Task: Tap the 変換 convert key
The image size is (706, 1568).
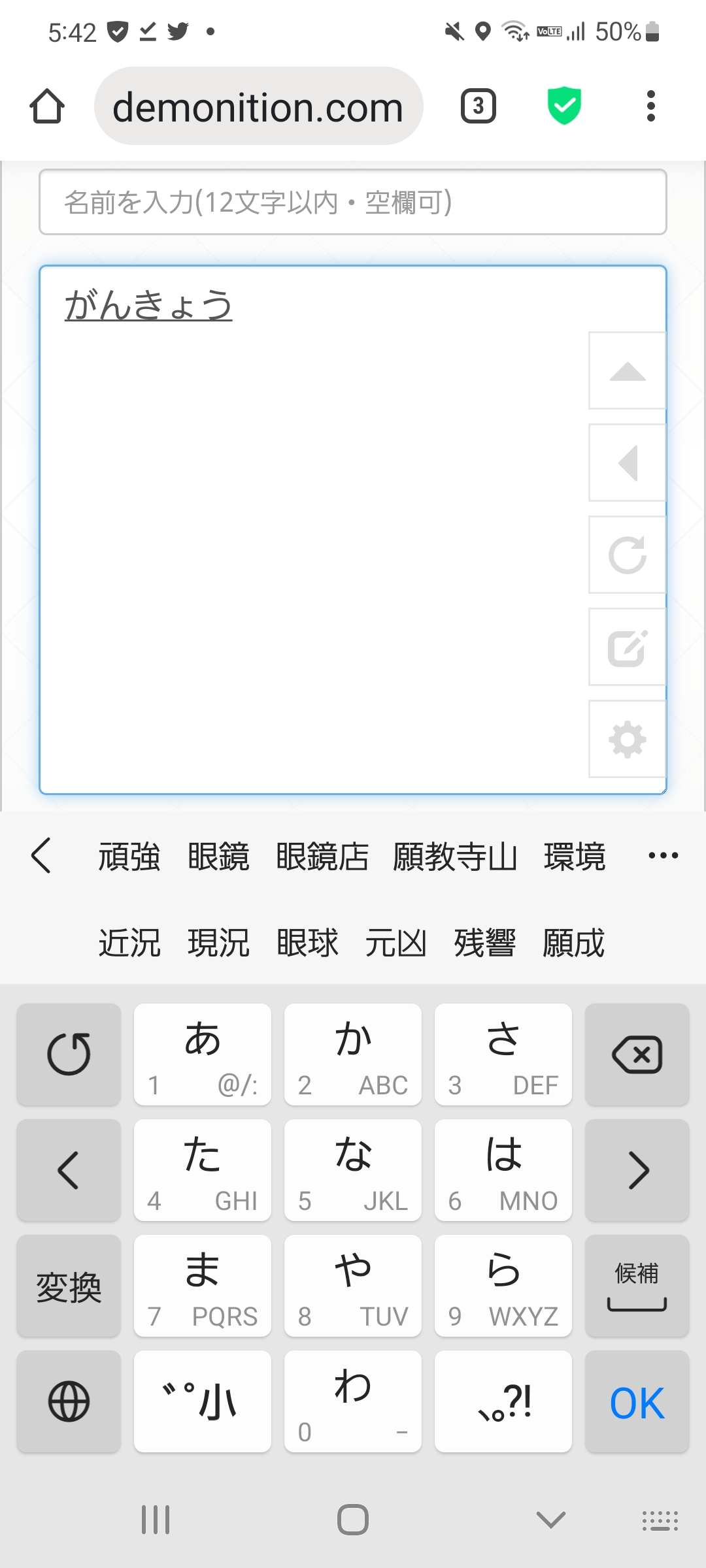Action: point(69,1286)
